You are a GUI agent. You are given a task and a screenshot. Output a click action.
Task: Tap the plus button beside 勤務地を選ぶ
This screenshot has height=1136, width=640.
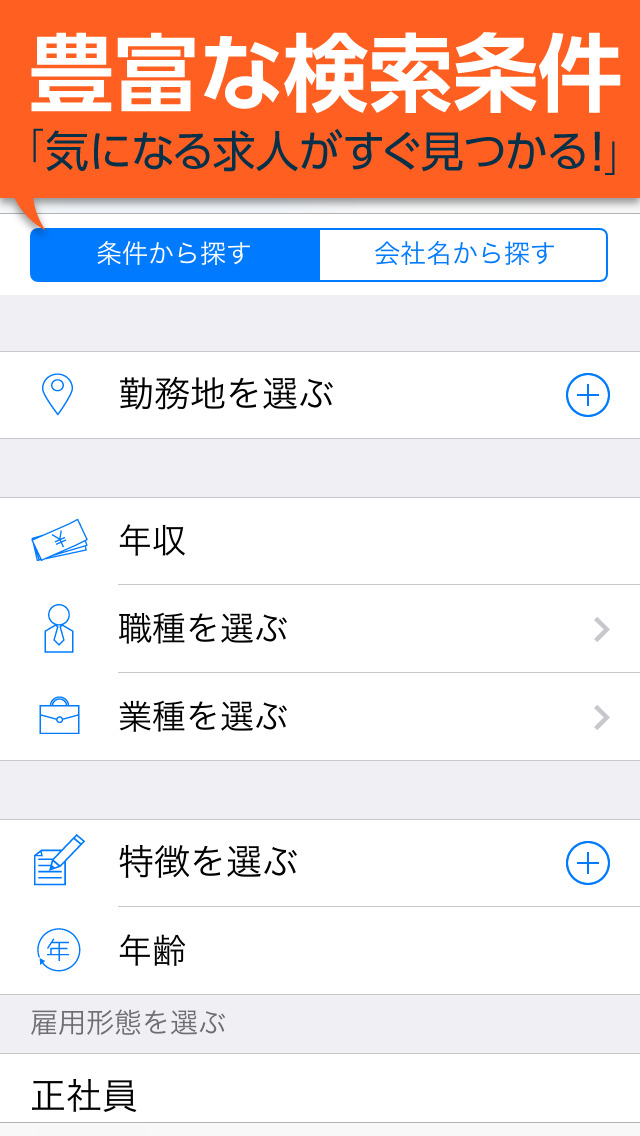point(588,396)
